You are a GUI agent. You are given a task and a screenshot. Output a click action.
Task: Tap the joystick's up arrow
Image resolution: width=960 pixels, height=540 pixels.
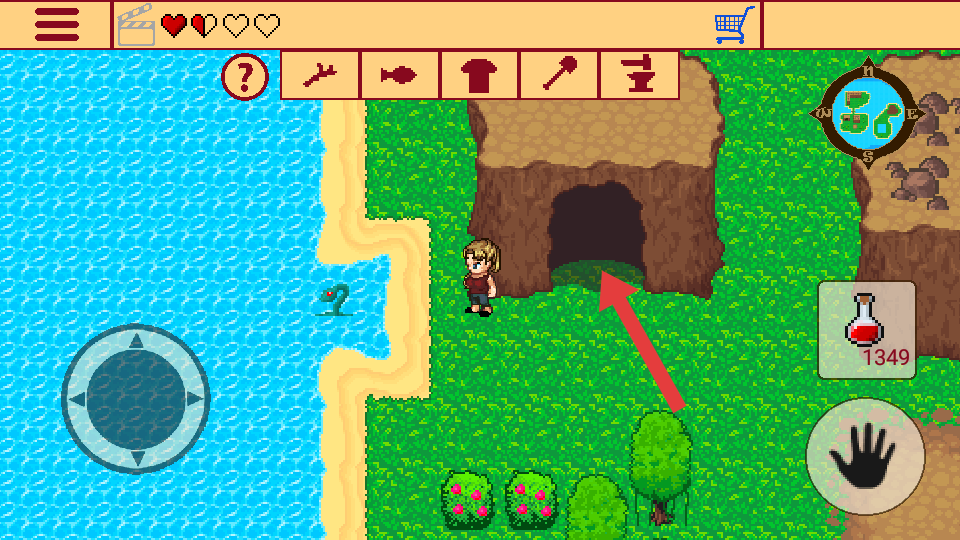(x=136, y=342)
